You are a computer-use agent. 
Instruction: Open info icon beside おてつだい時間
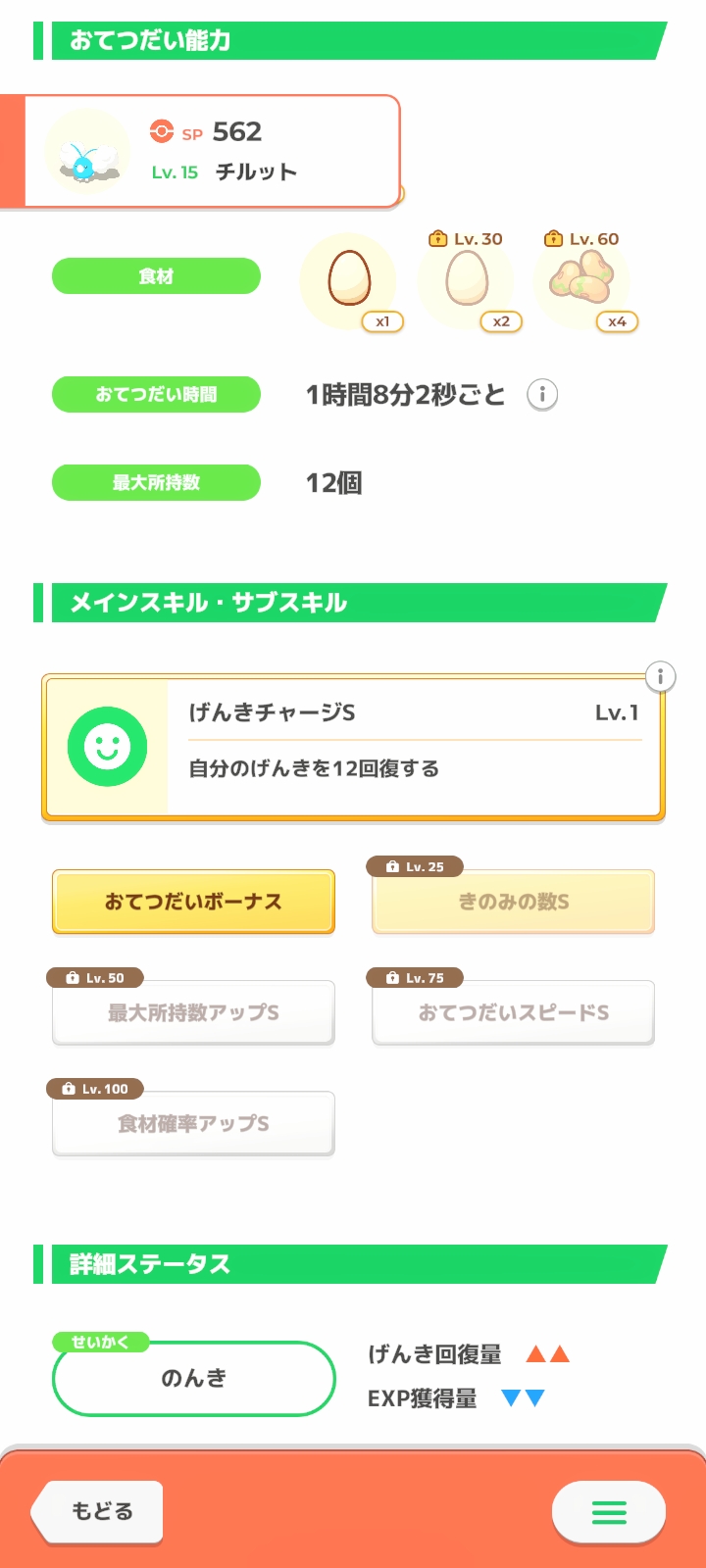click(542, 395)
